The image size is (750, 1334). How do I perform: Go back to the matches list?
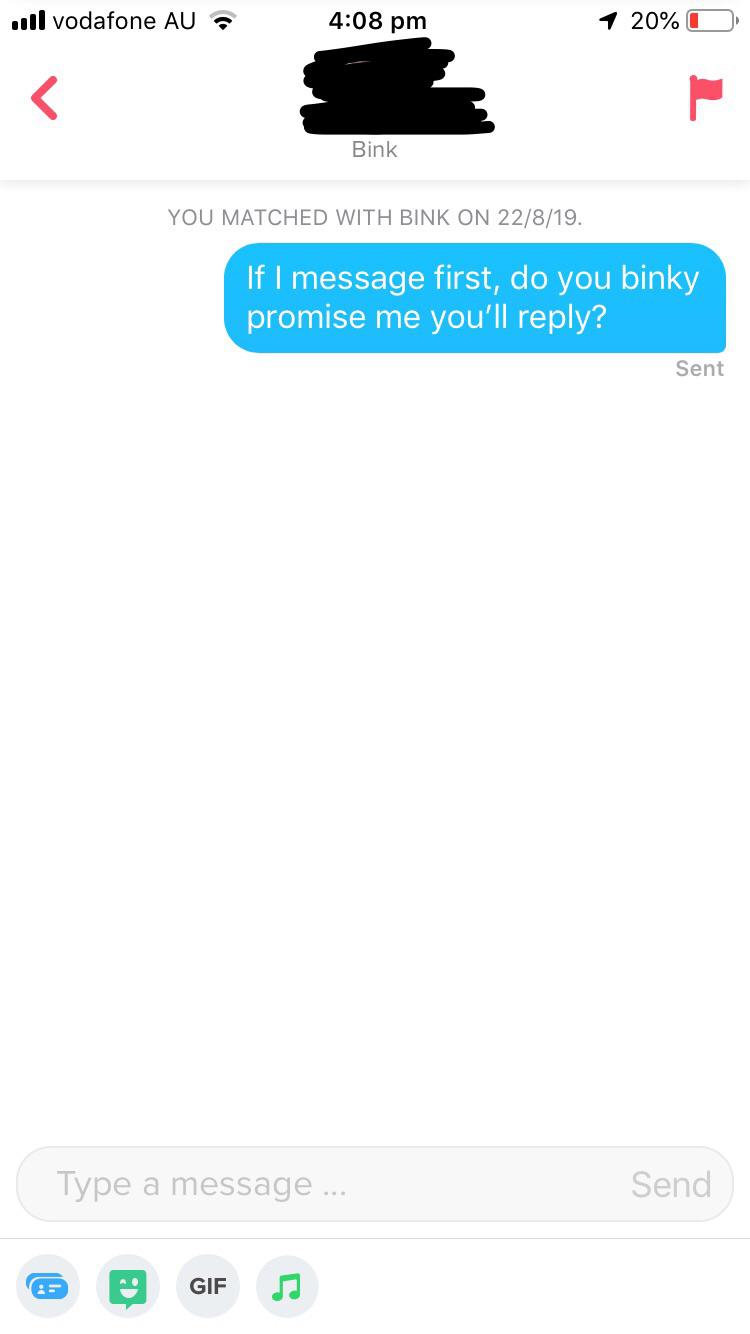click(x=44, y=98)
